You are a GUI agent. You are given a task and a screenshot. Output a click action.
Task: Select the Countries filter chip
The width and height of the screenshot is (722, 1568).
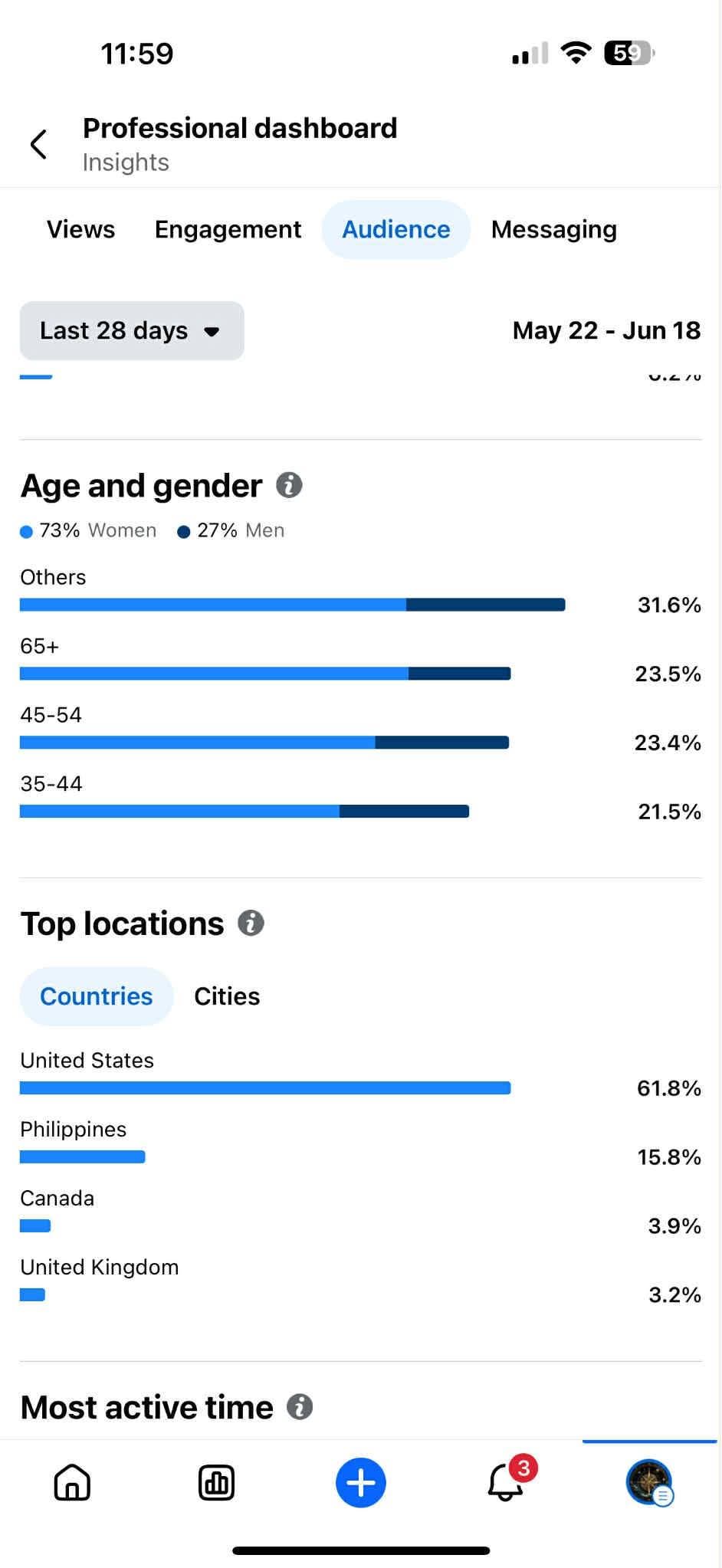point(97,996)
